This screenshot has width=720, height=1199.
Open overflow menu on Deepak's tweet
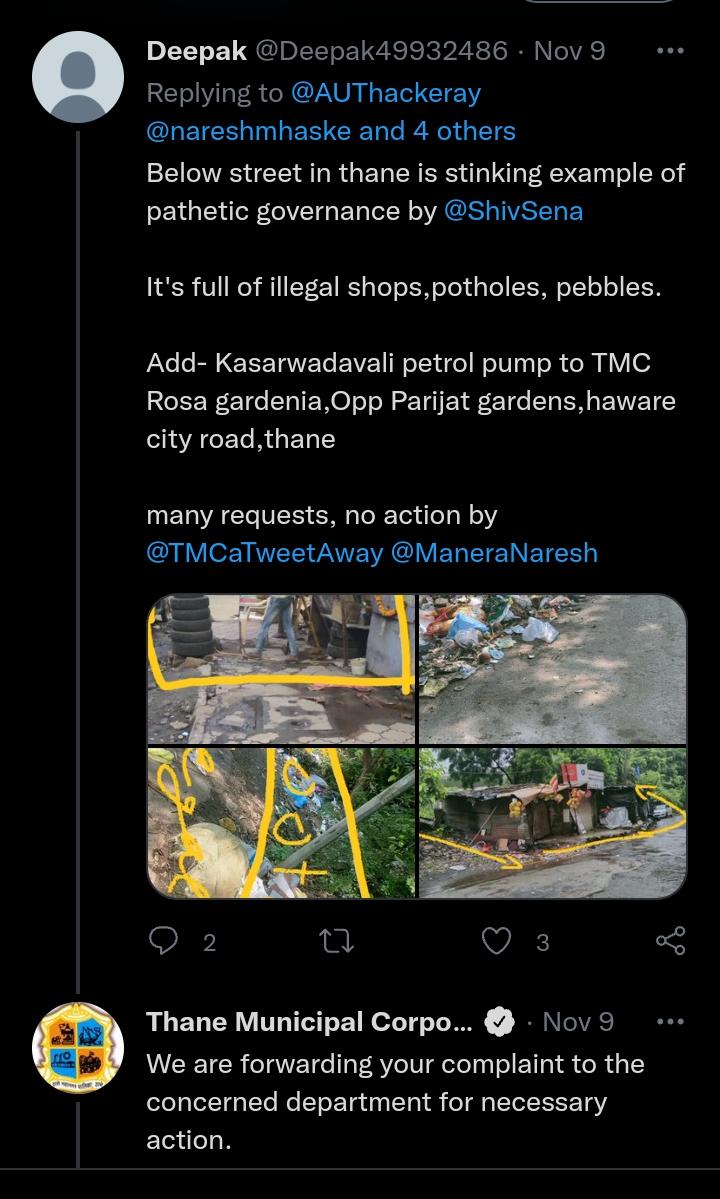point(669,51)
